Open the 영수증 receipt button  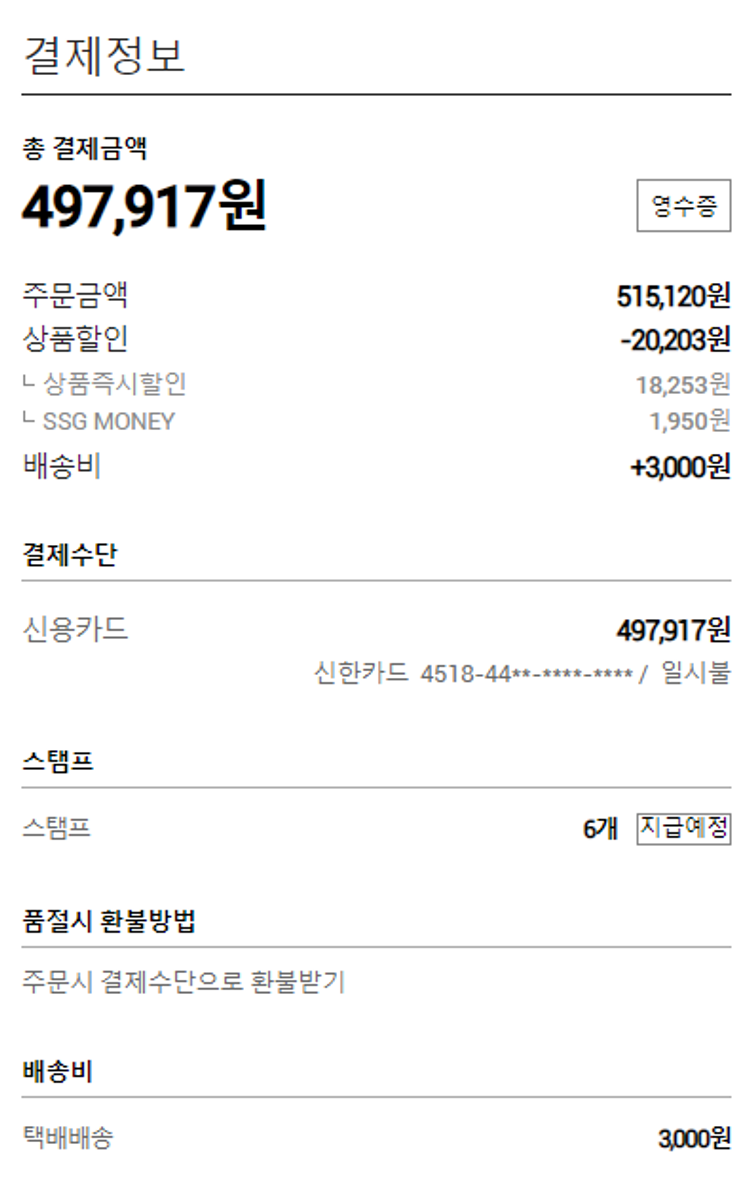[x=684, y=207]
